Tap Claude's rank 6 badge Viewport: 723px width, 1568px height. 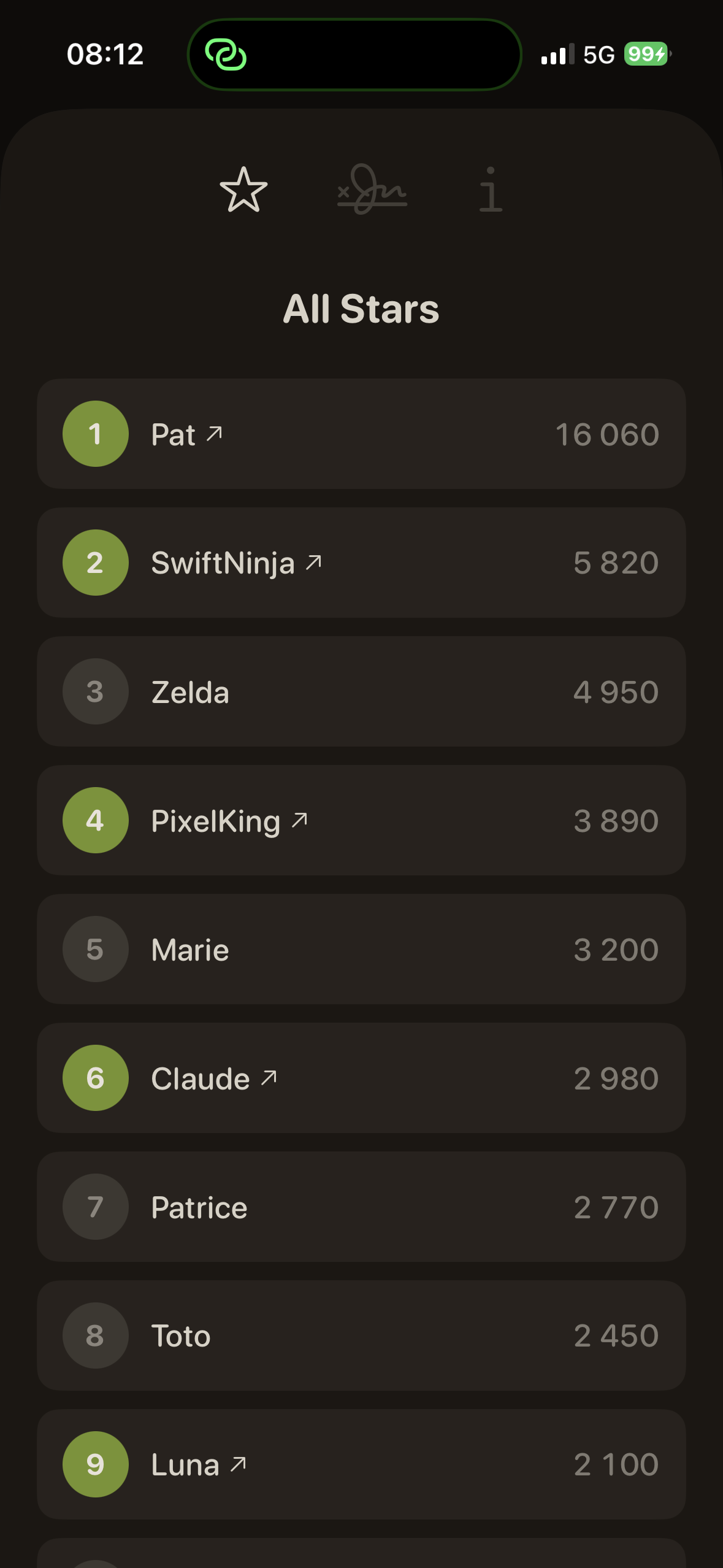click(x=95, y=1078)
